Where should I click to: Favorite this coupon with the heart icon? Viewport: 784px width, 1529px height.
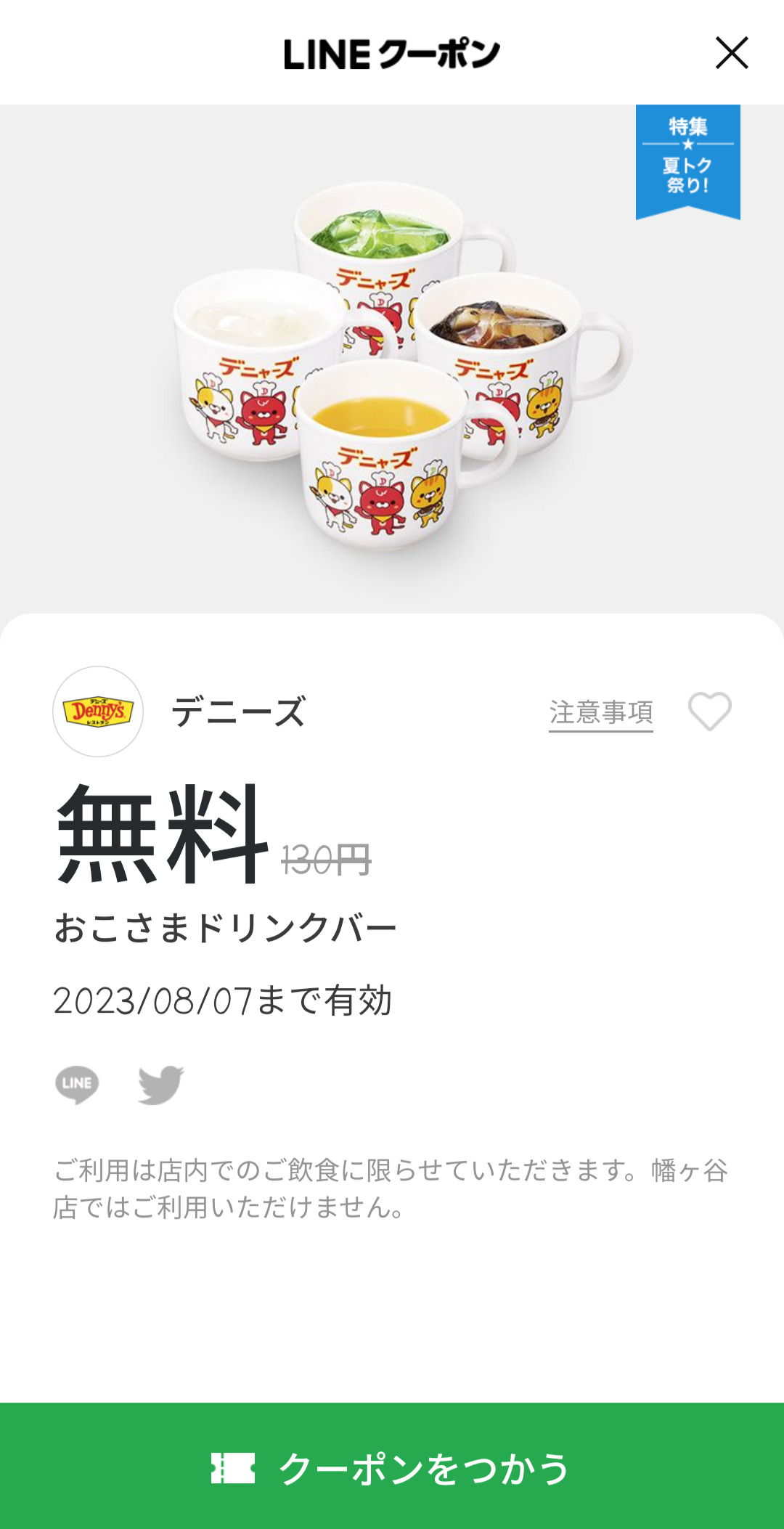pyautogui.click(x=709, y=712)
